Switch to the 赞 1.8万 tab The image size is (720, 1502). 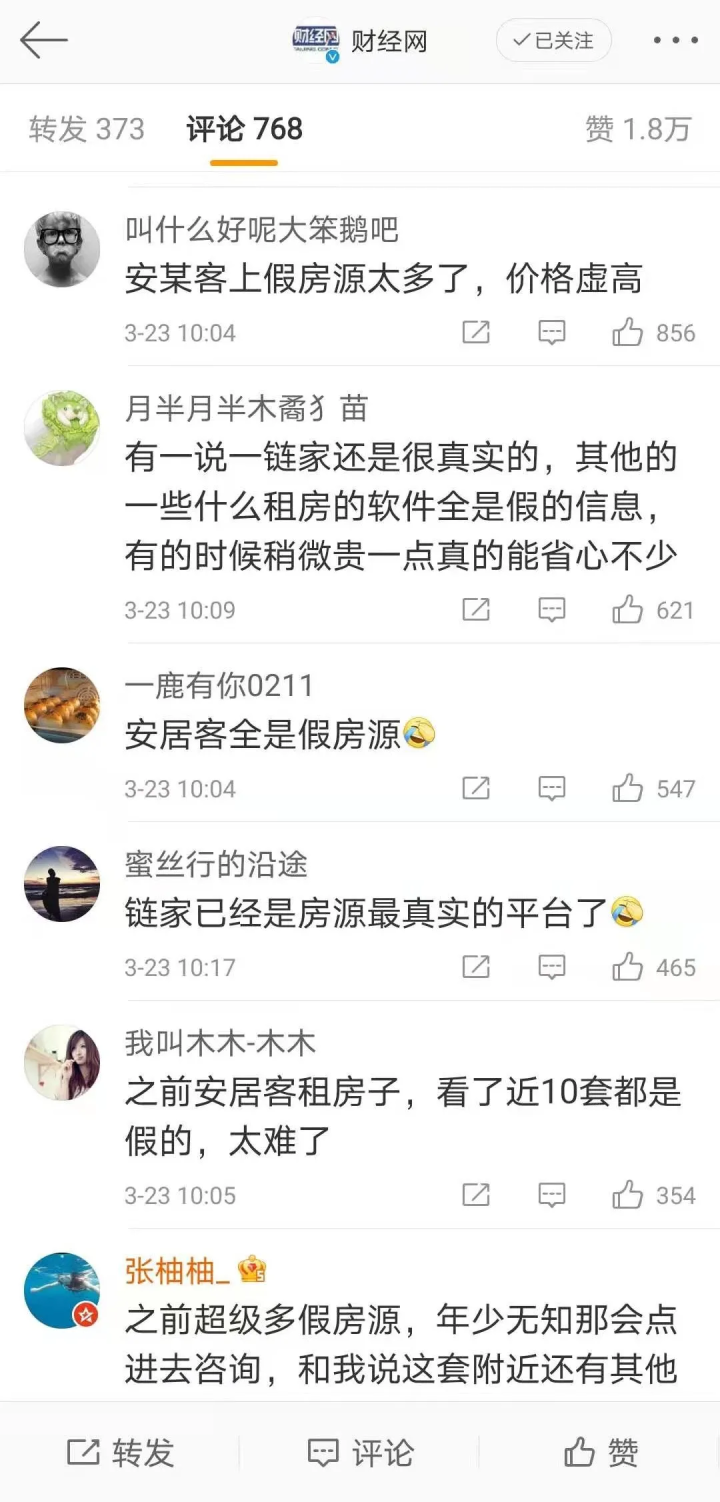point(638,129)
